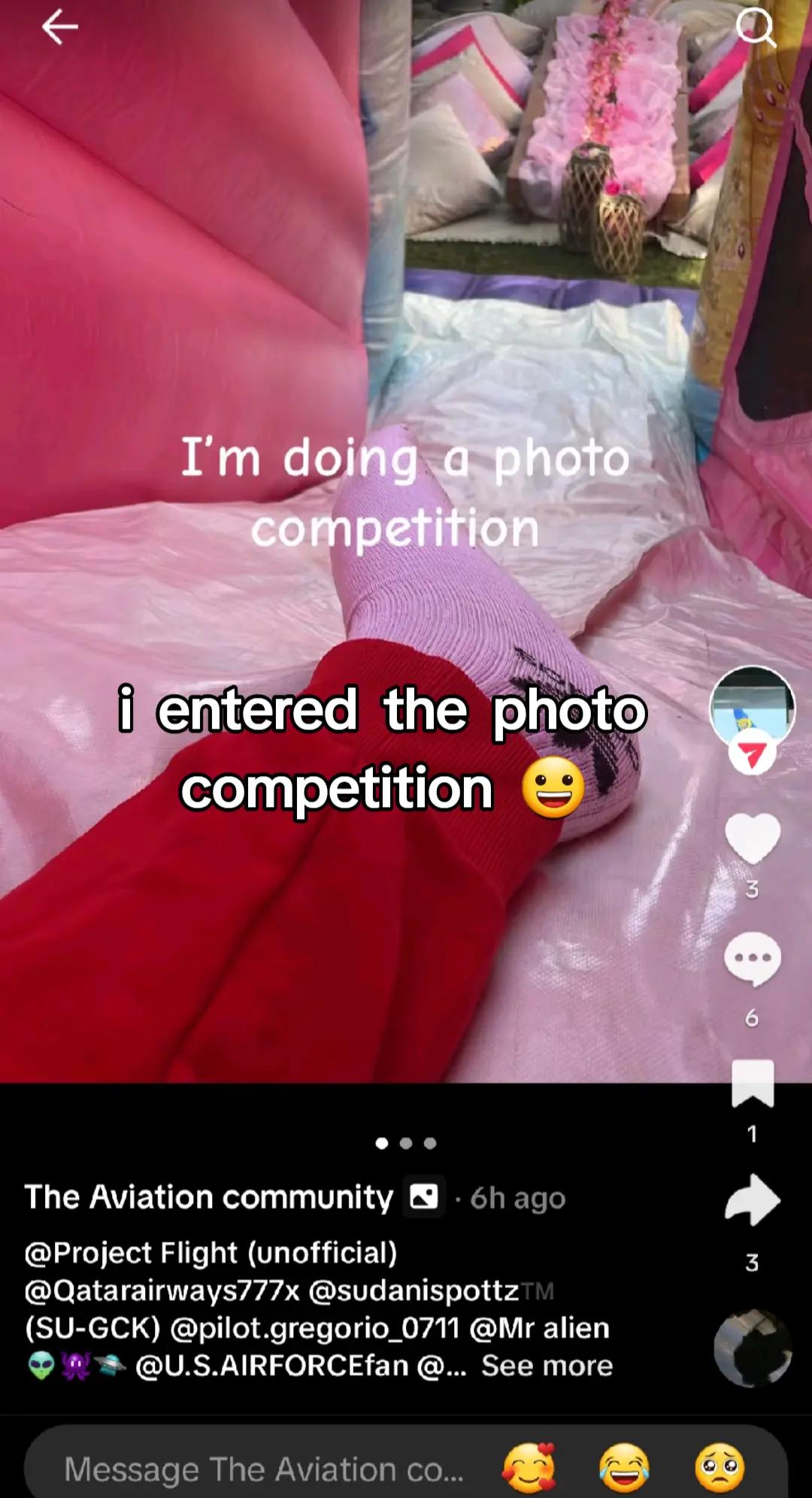Open the @pilot.gregorio_0711 mention
Image resolution: width=812 pixels, height=1498 pixels.
(314, 1328)
